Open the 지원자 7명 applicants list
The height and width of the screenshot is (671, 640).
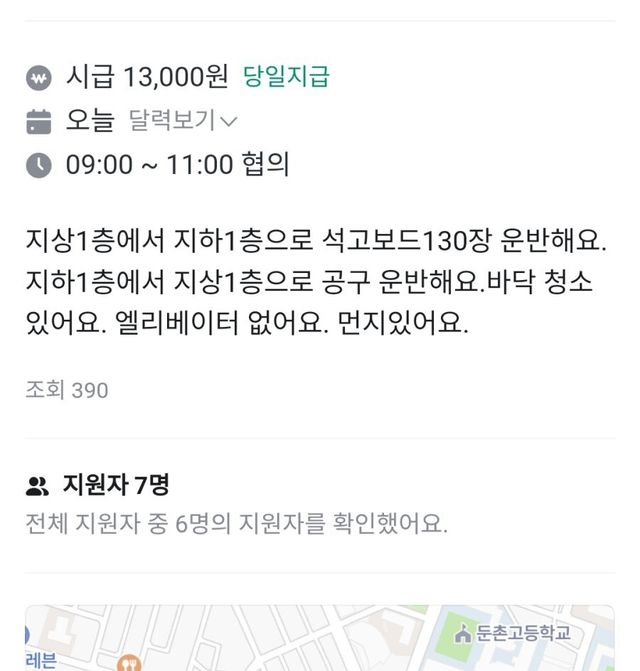click(x=115, y=486)
